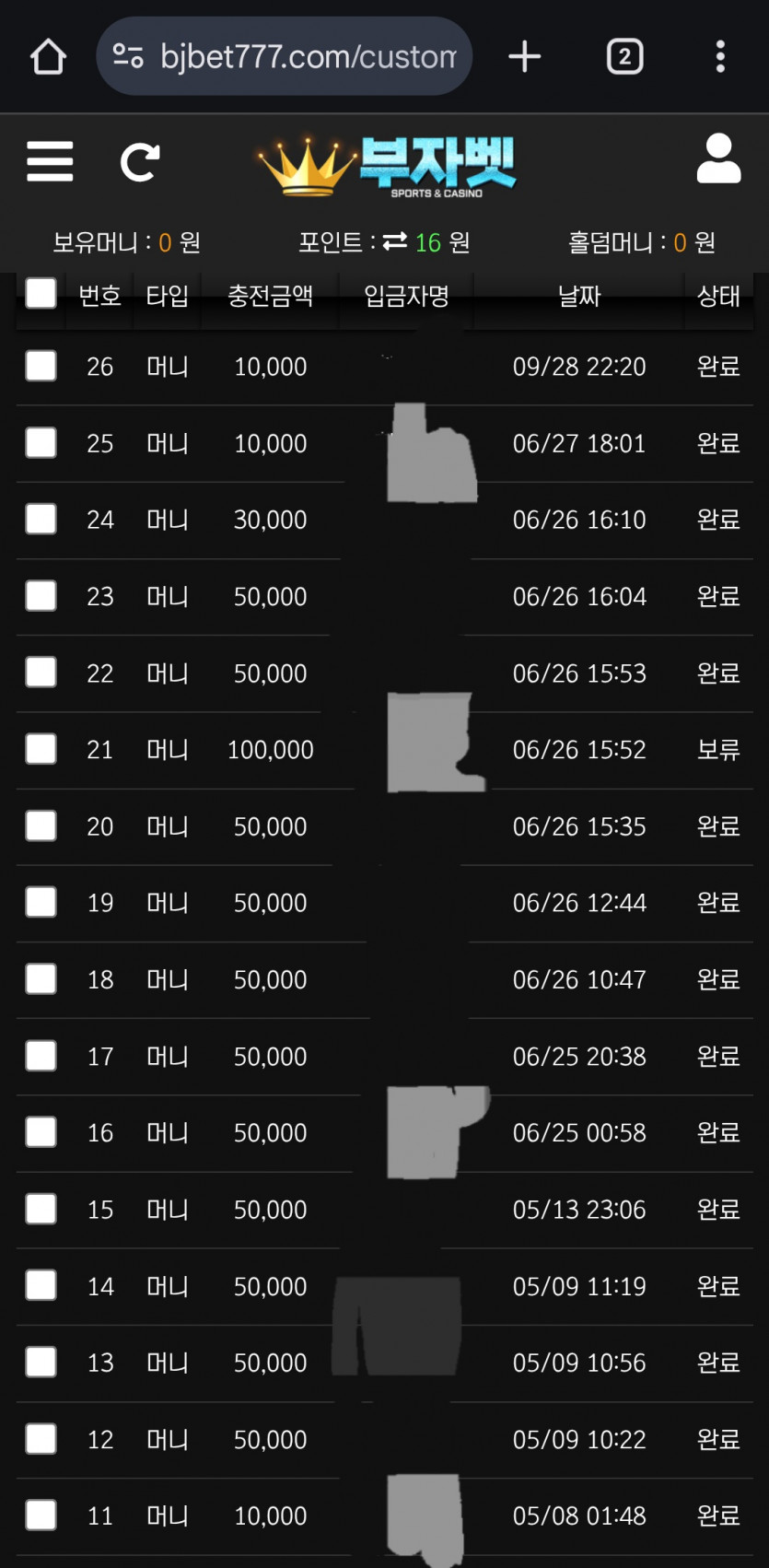Viewport: 769px width, 1568px height.
Task: Tap the bjbet777.com address bar
Action: (285, 56)
